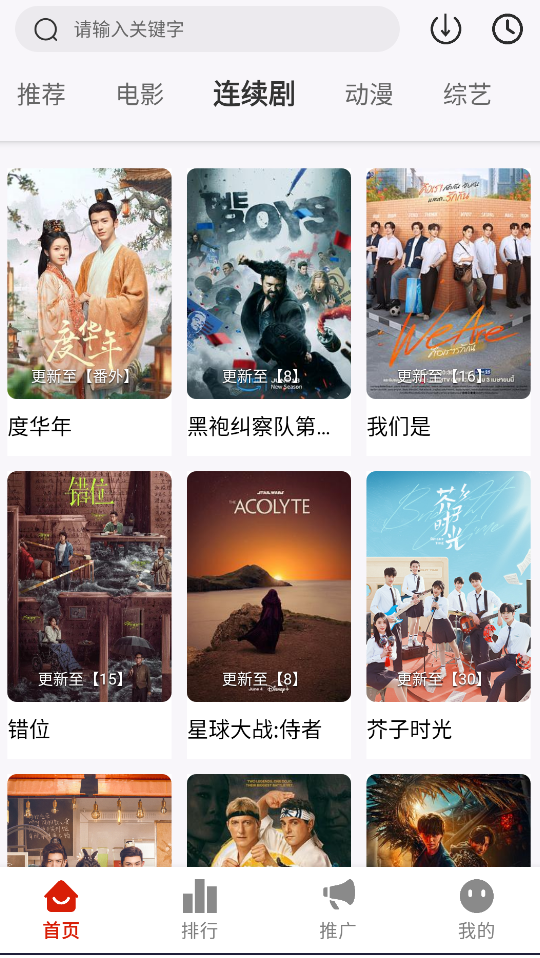Tap the 首页 home tab
Viewport: 540px width, 958px height.
(x=61, y=910)
